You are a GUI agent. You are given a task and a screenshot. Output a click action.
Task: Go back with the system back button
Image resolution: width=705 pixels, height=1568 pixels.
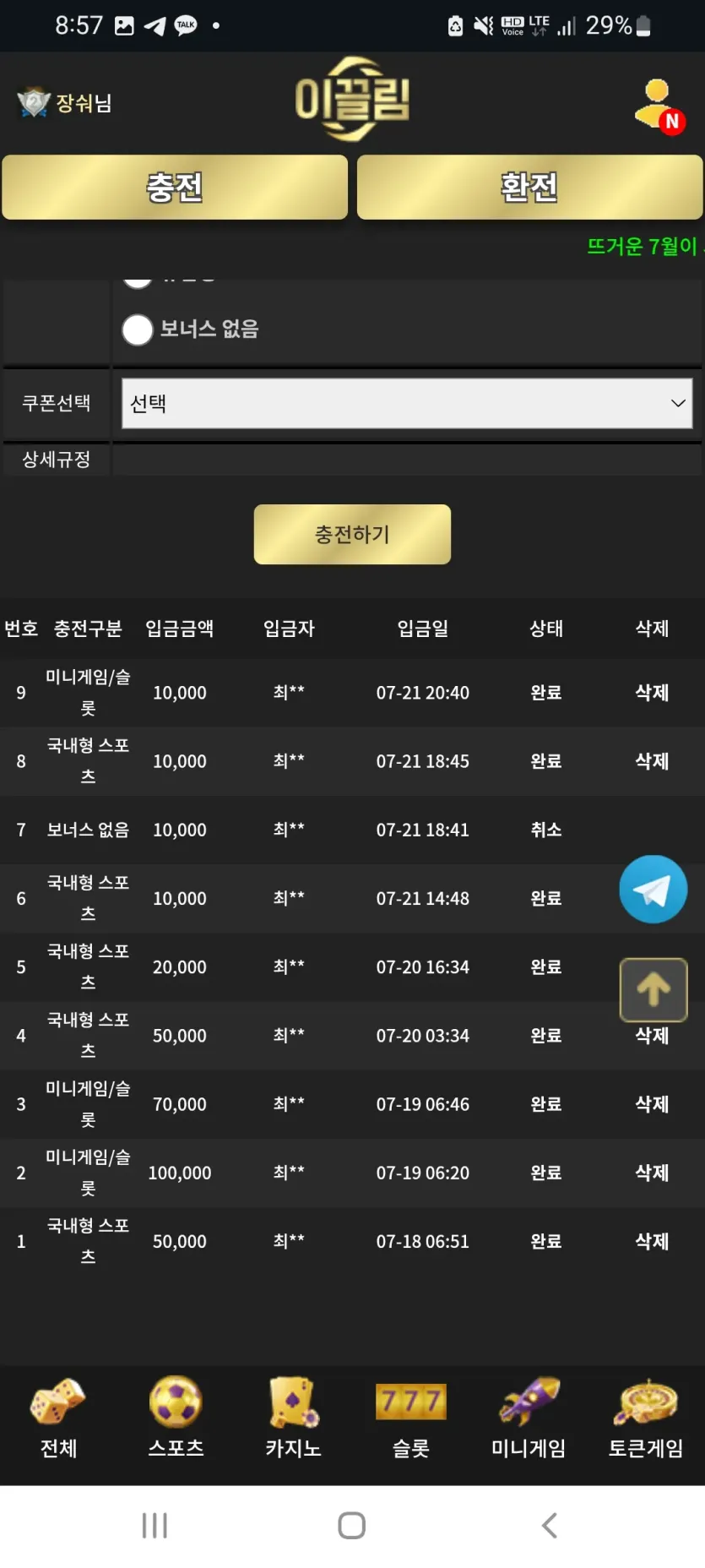coord(549,1526)
